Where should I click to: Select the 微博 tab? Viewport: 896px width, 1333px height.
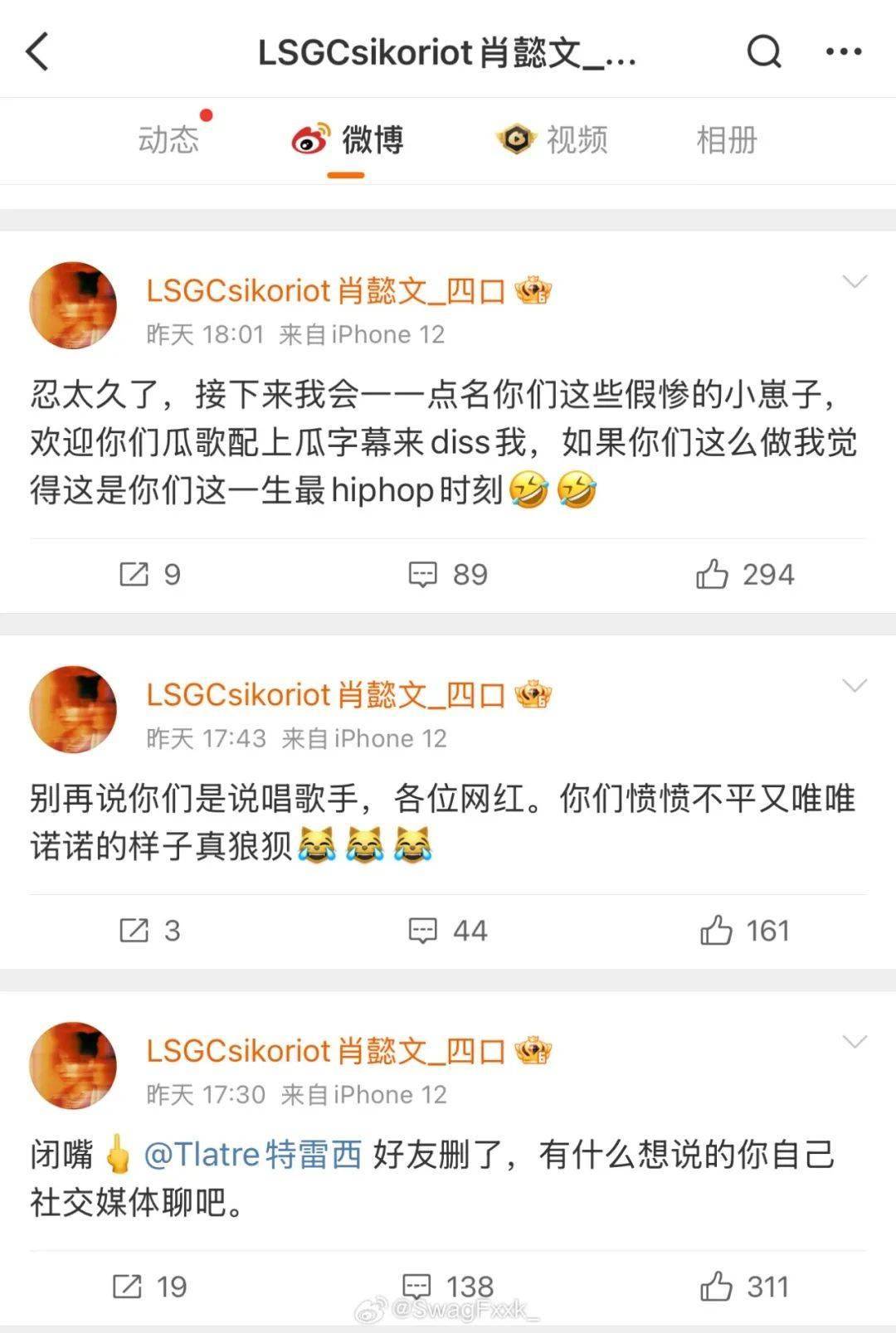coord(348,139)
